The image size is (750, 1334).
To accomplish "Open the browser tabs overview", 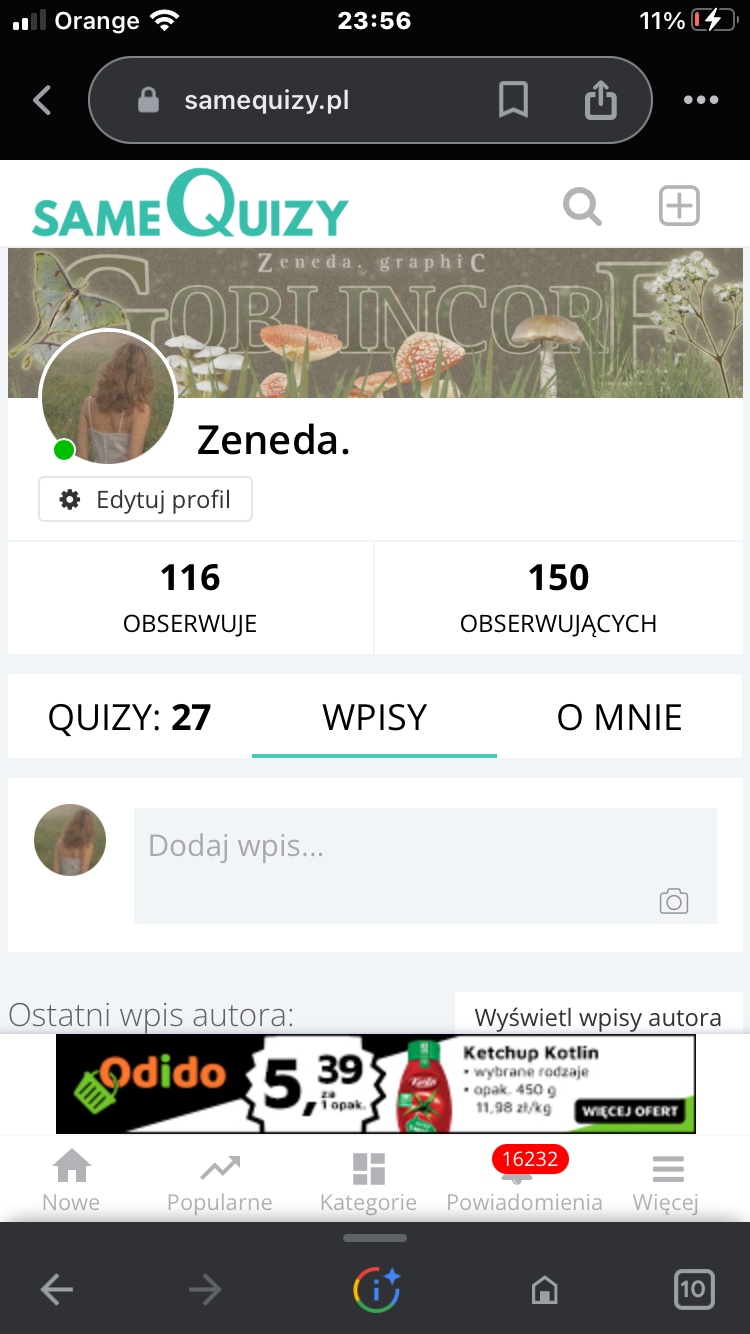I will (693, 1289).
